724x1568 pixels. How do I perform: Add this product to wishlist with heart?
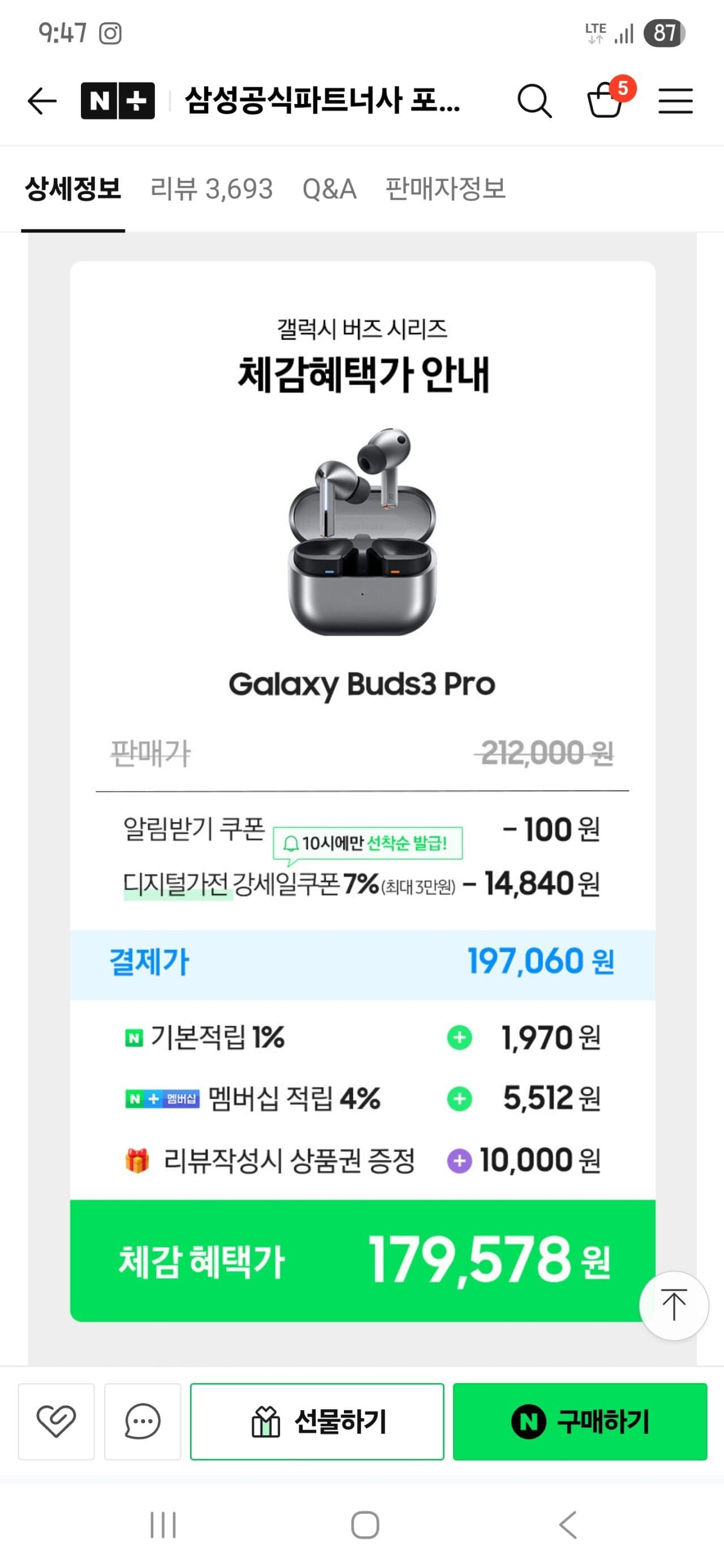[56, 1422]
